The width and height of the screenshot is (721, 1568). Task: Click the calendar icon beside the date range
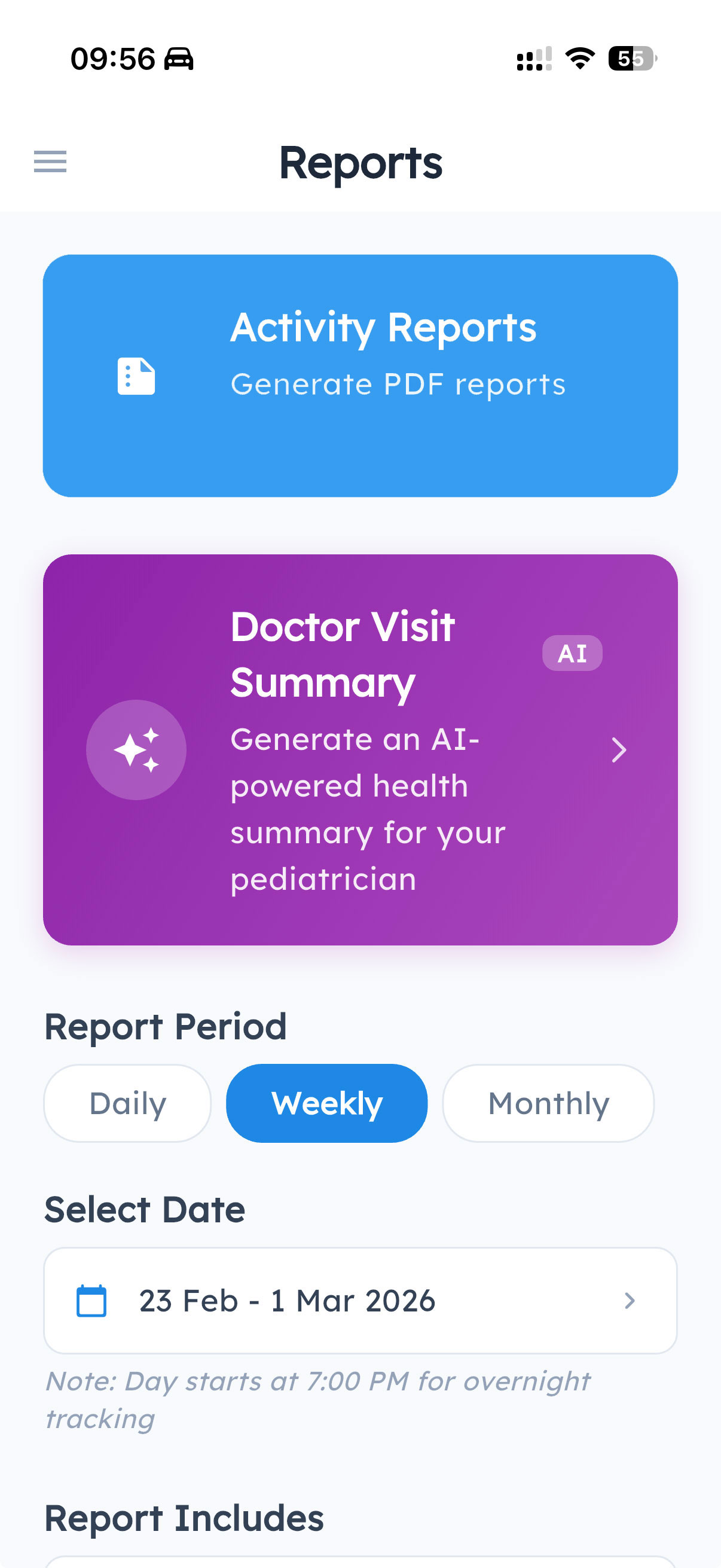(92, 1301)
